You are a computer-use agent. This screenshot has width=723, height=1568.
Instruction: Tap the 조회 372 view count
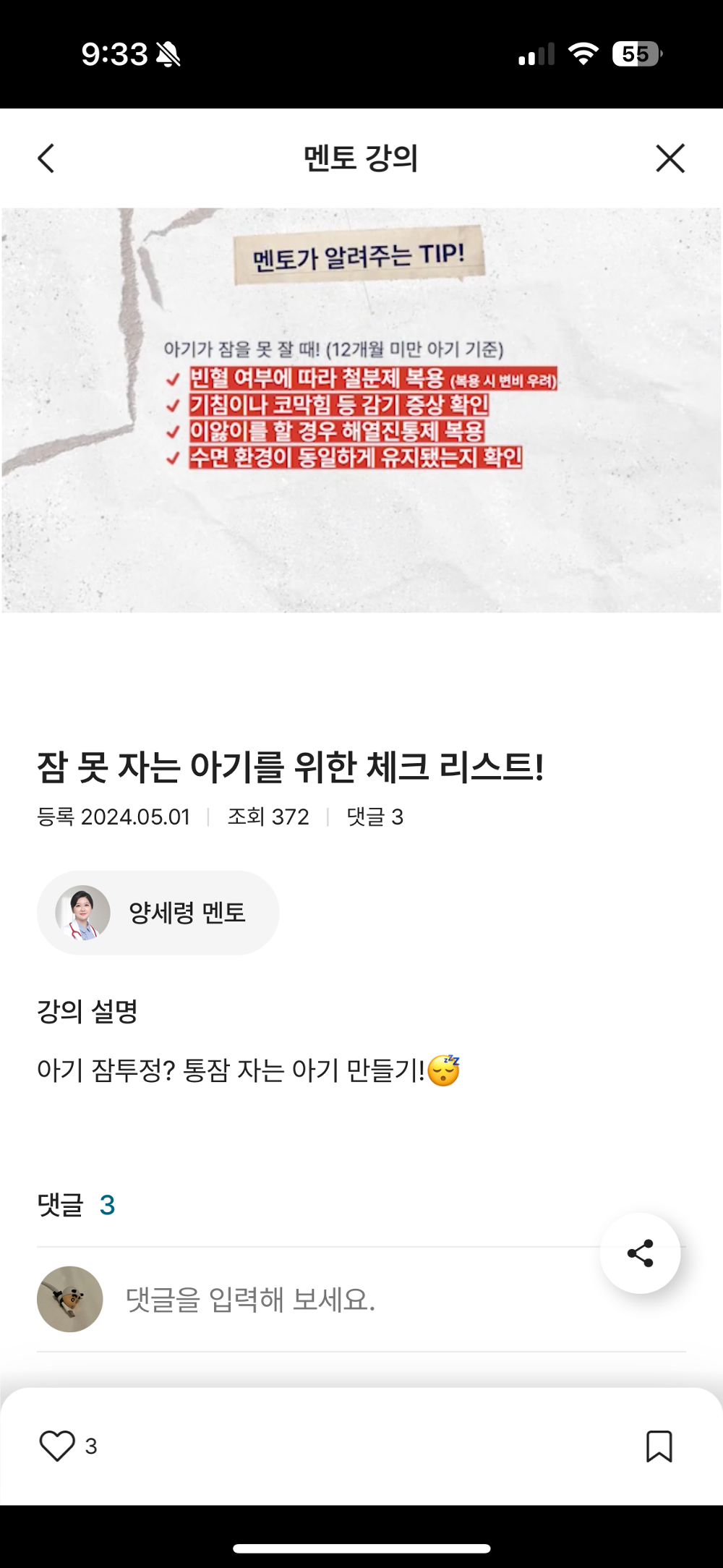click(x=268, y=817)
